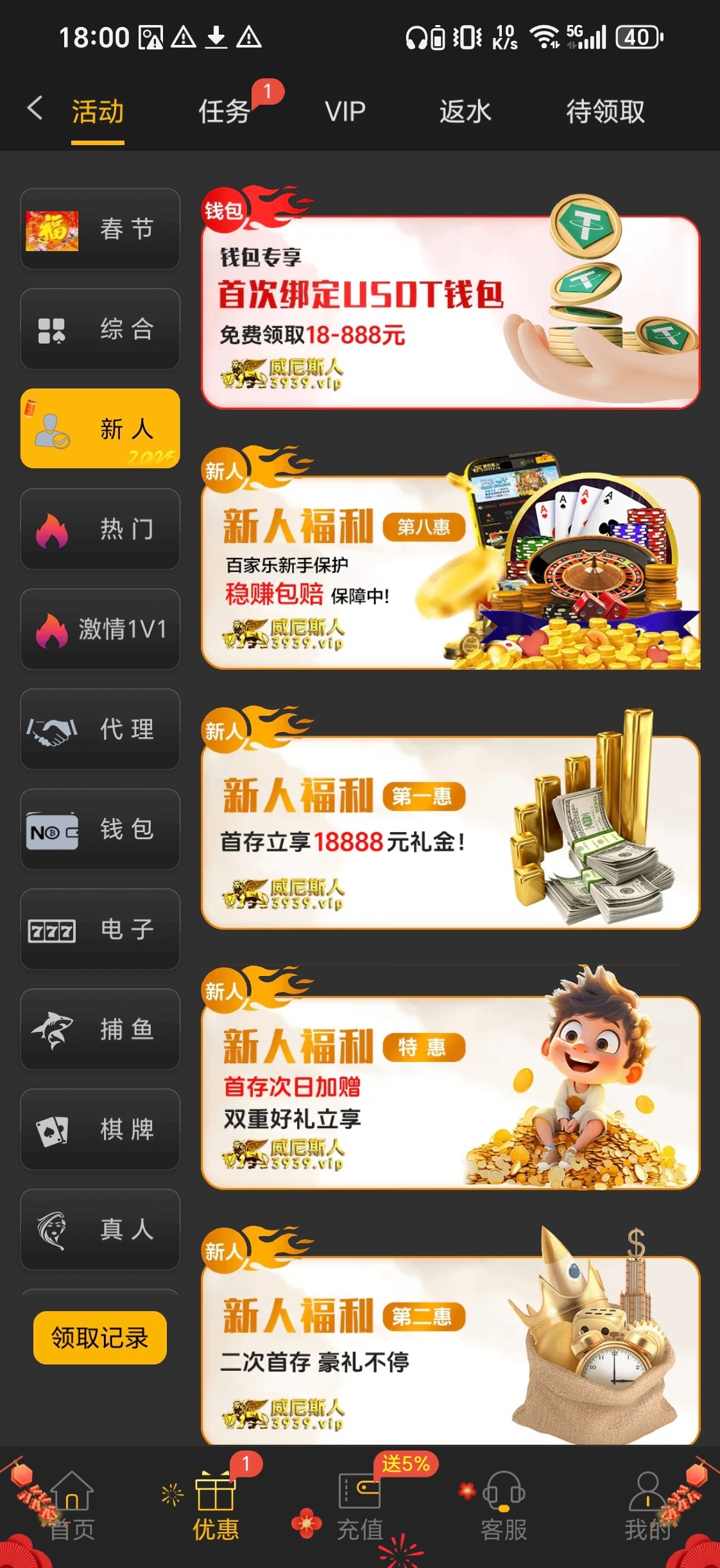The image size is (720, 1568).
Task: Switch to the VIP tab
Action: [x=345, y=111]
